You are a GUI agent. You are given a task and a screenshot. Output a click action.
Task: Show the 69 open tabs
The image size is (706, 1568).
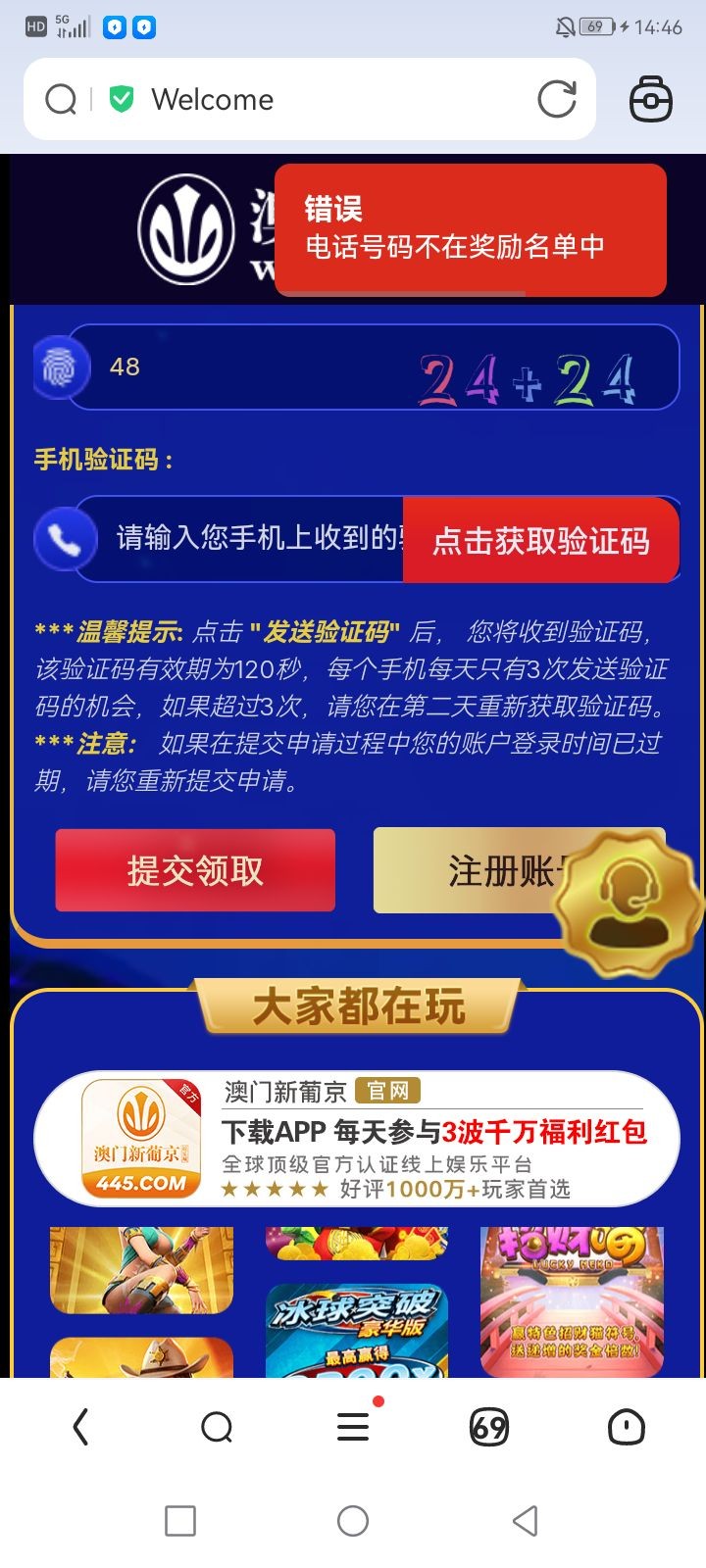488,1427
